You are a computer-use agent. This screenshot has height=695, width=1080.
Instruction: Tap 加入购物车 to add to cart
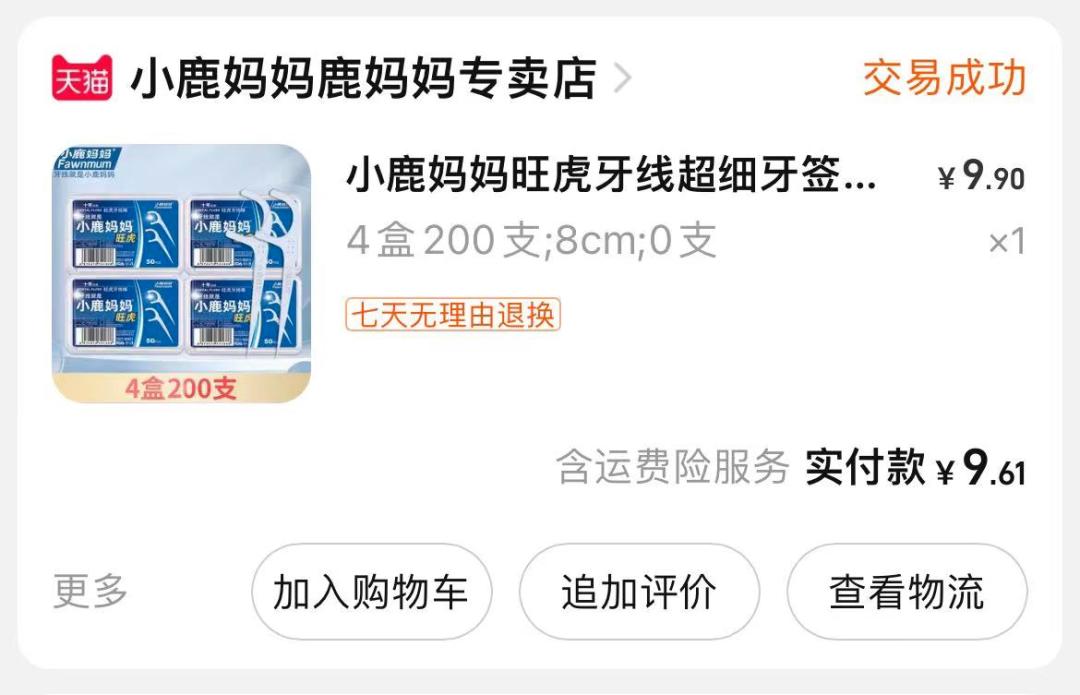(371, 592)
